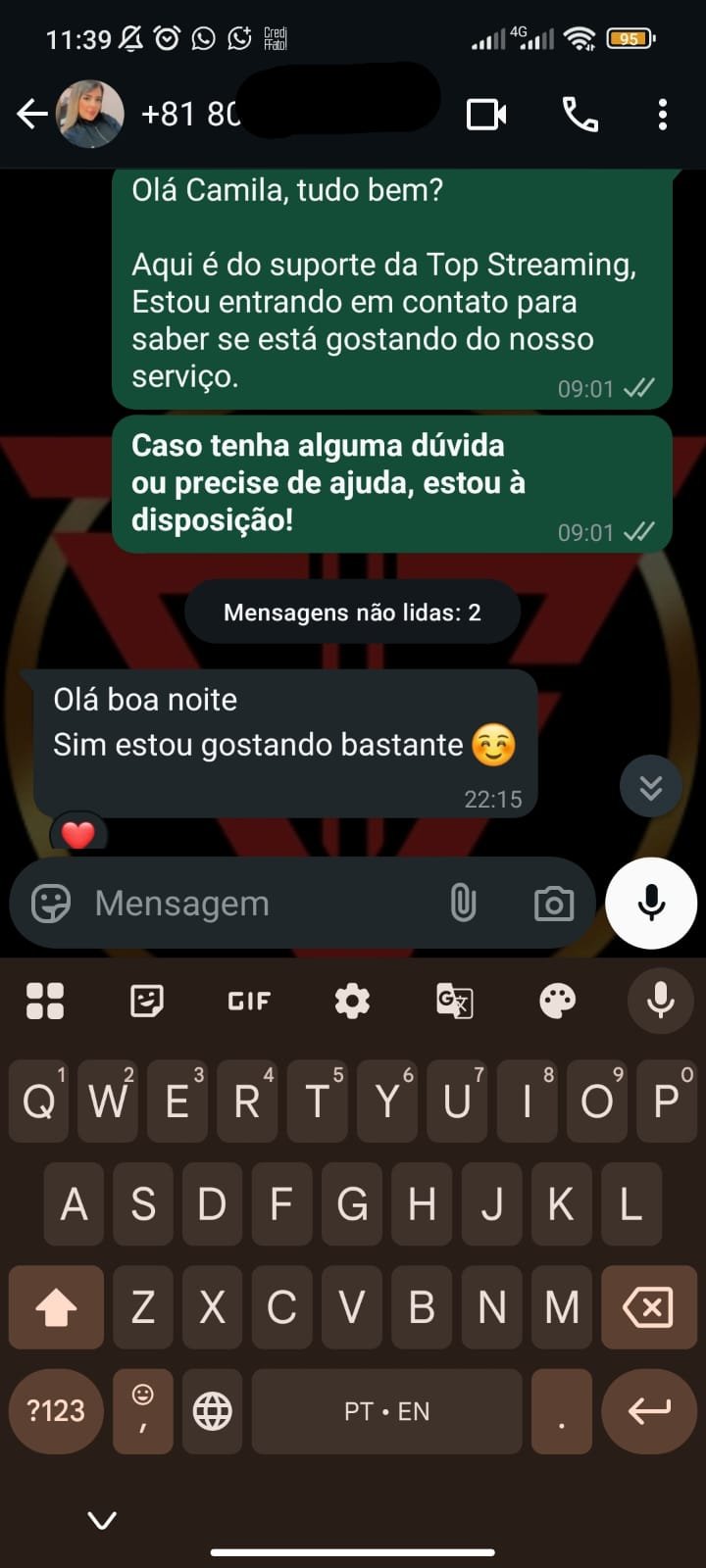706x1568 pixels.
Task: Open the keyboard translate tool
Action: 454,1001
